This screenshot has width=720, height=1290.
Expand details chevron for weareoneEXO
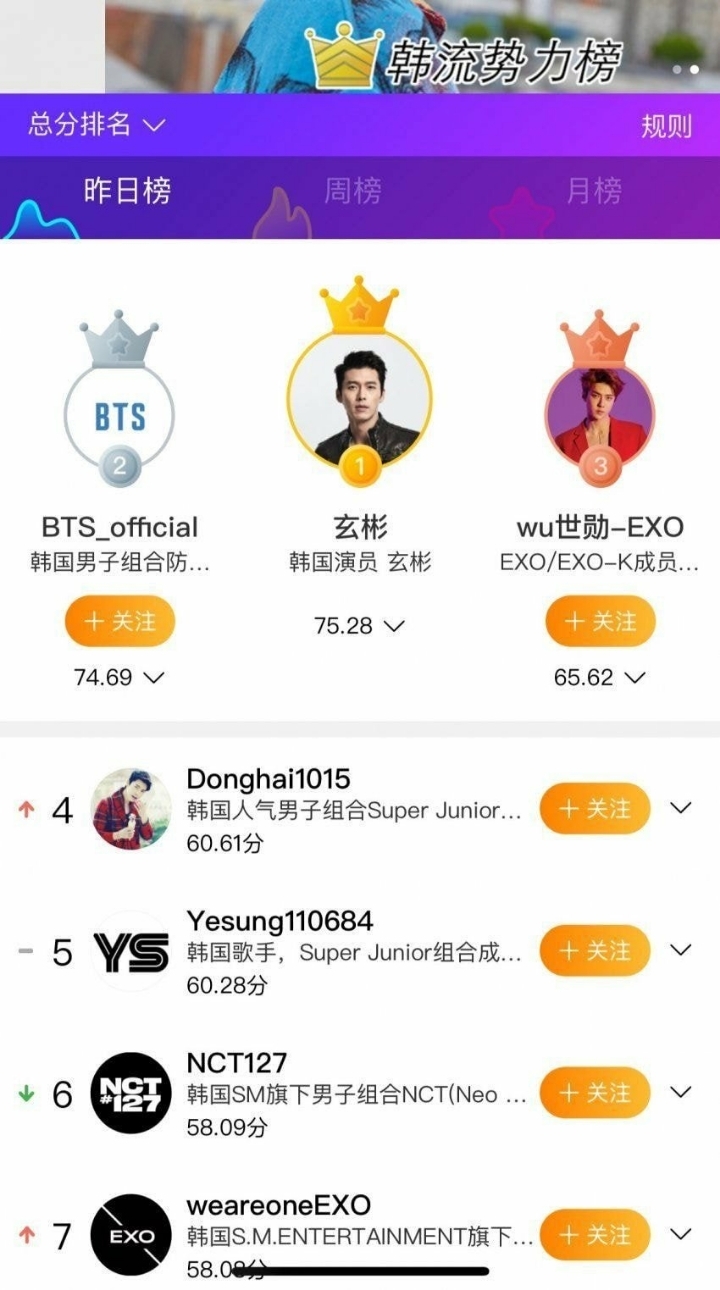[x=680, y=1234]
